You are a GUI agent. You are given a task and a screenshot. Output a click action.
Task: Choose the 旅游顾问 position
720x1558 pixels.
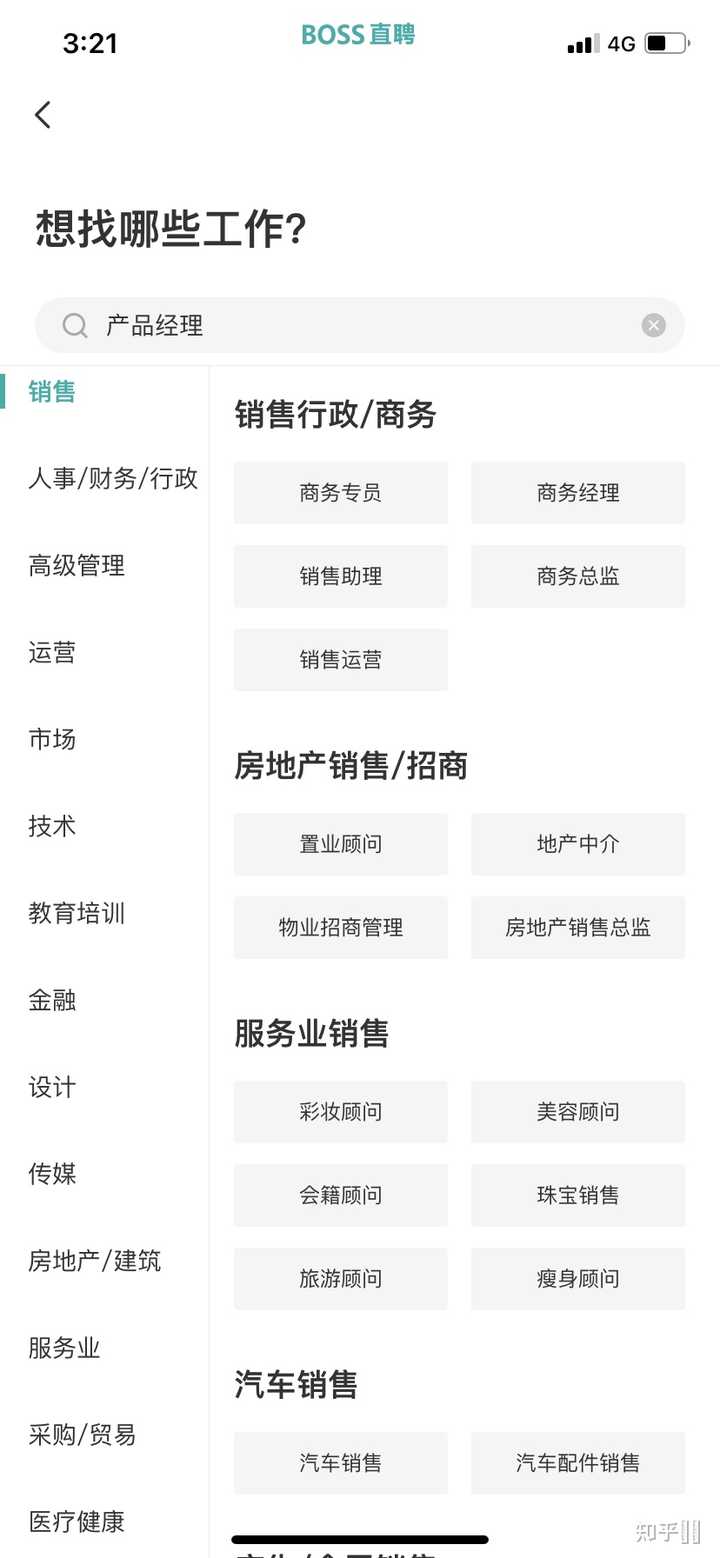tap(340, 1279)
